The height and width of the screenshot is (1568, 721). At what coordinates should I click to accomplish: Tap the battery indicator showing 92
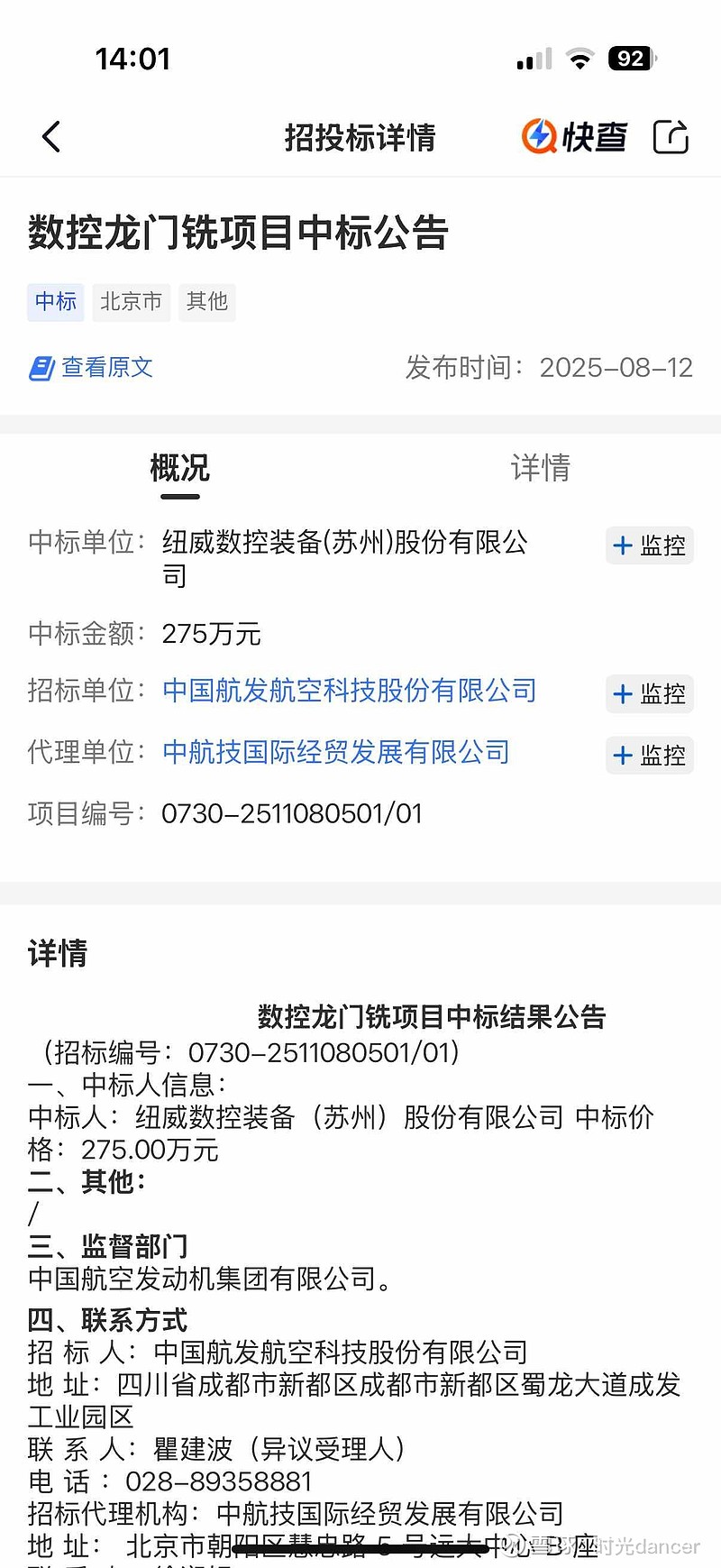coord(631,57)
